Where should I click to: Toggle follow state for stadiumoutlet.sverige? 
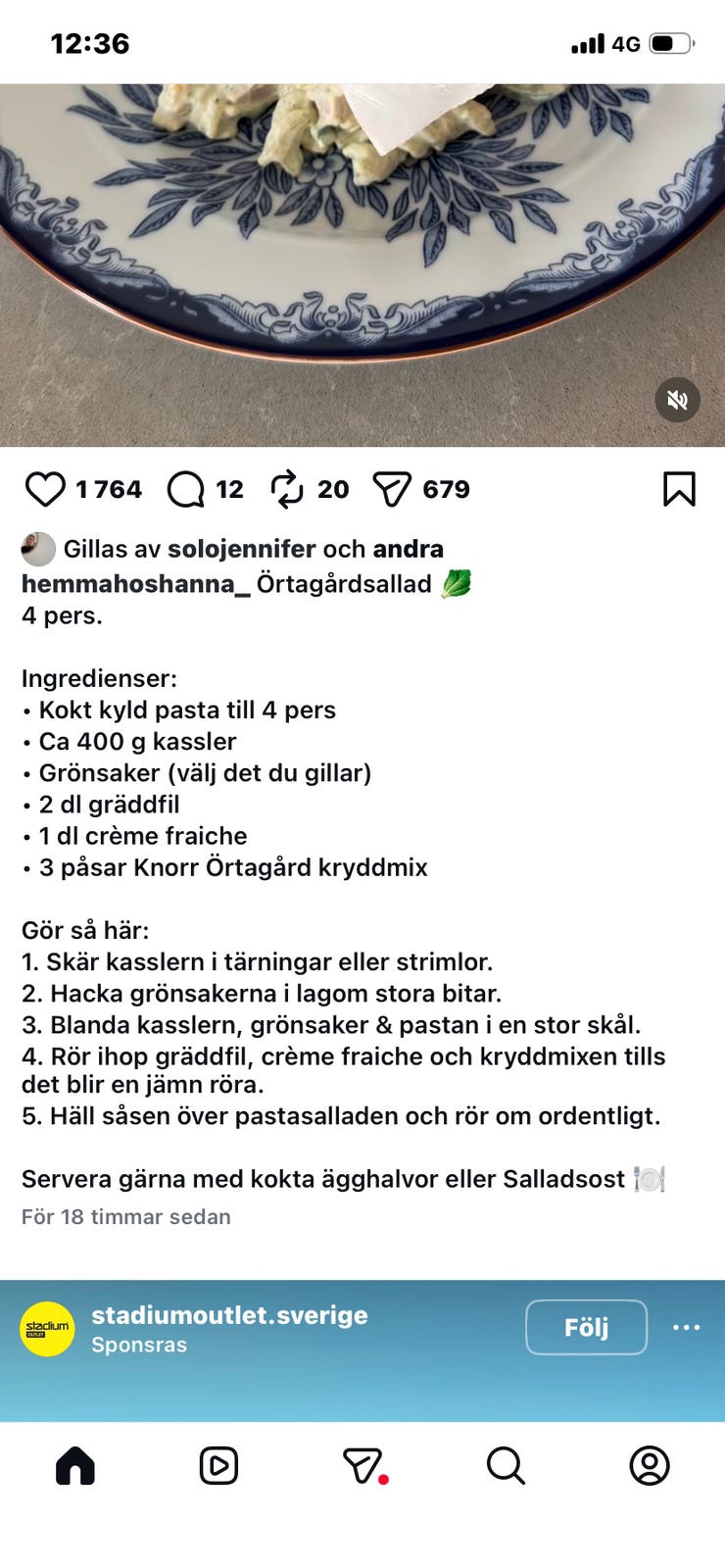[x=586, y=1328]
